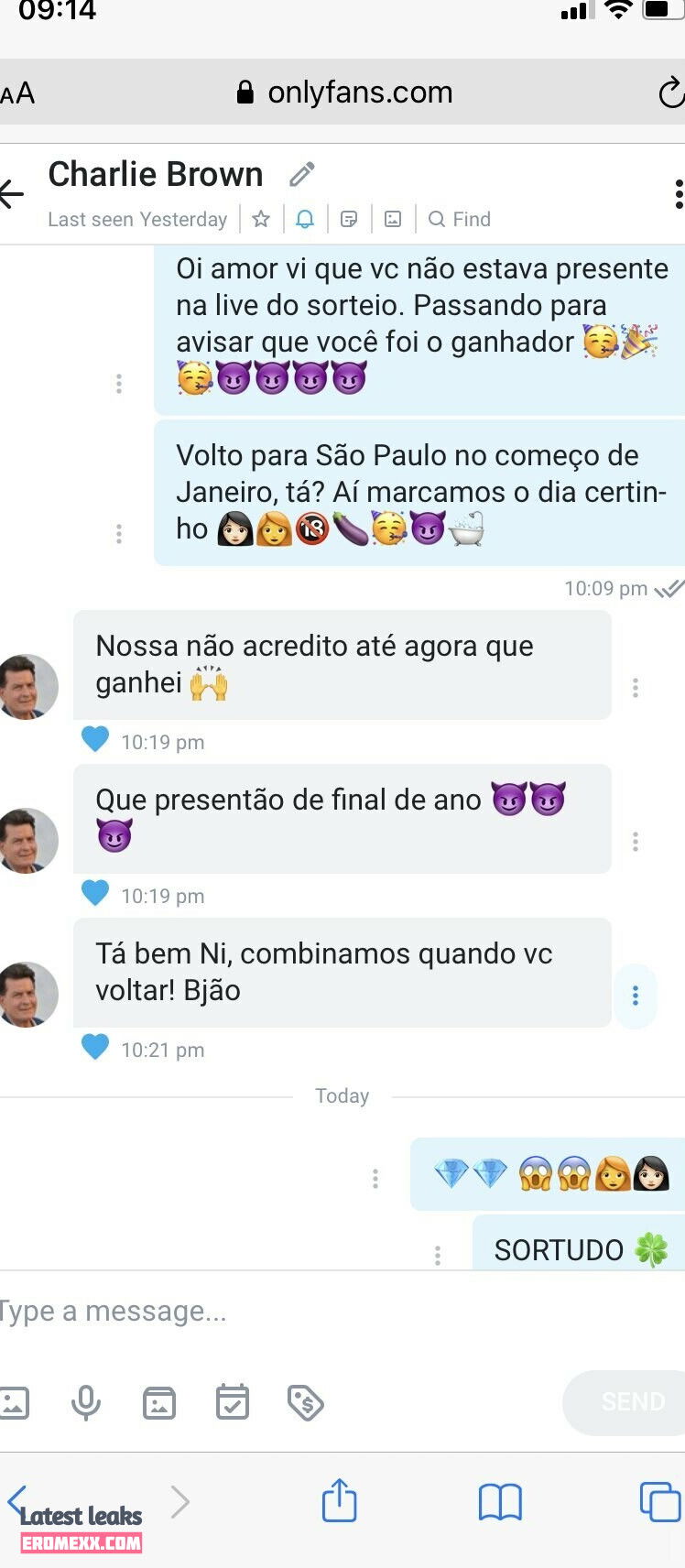
Task: Set a message price tag
Action: pos(306,1402)
